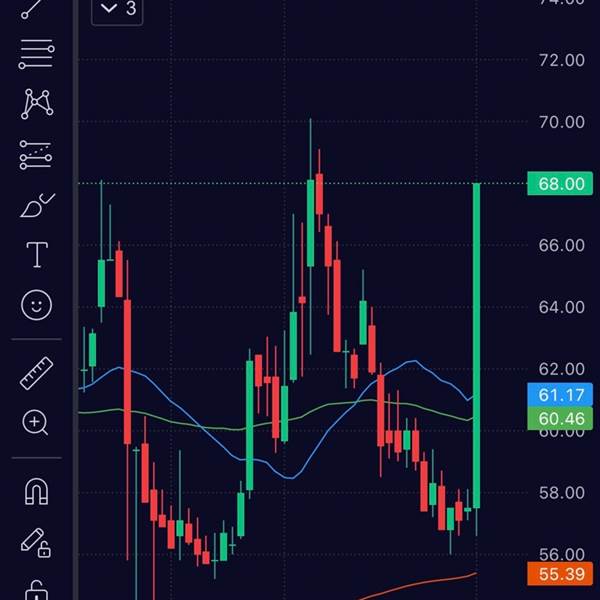Toggle stay in drawing mode pencil lock
This screenshot has width=600, height=600.
[x=36, y=542]
